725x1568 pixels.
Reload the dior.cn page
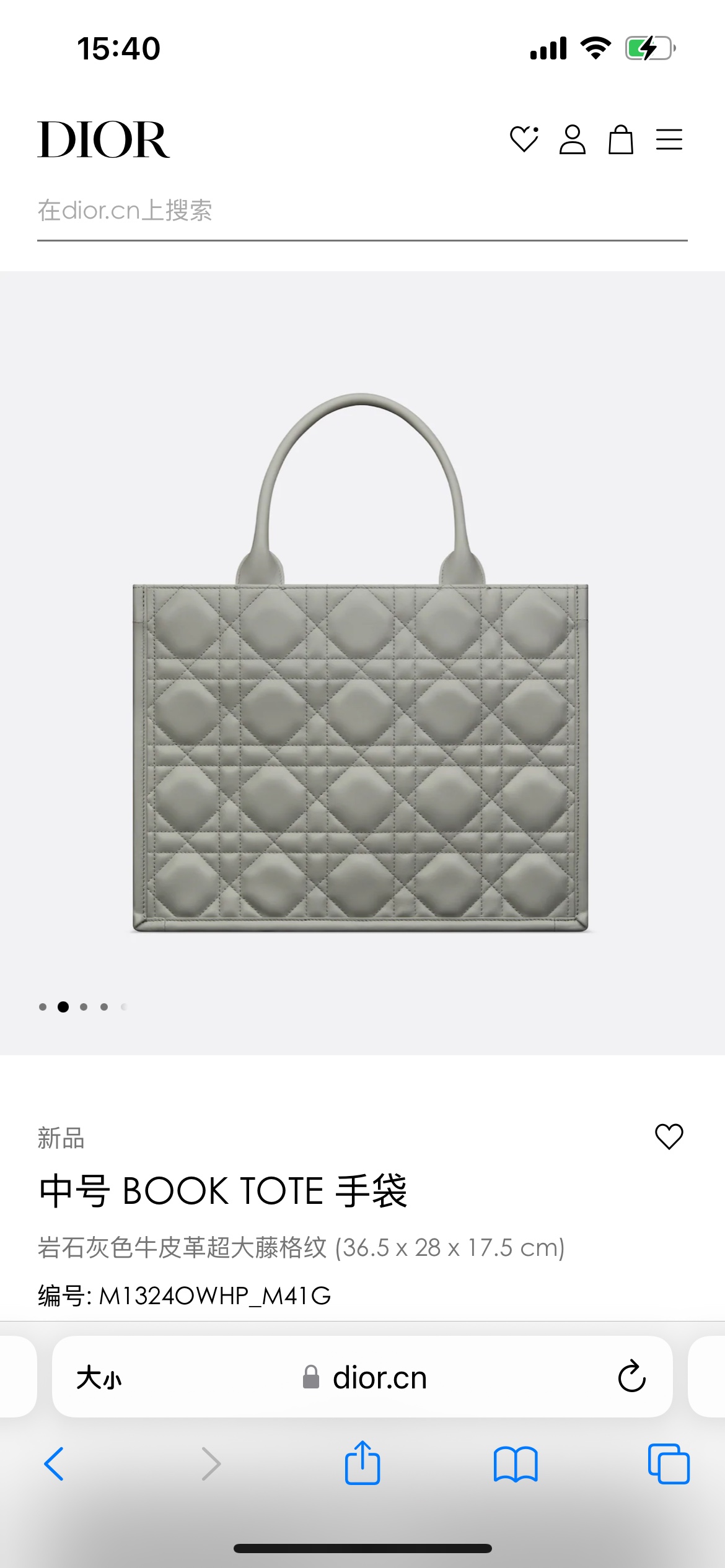(631, 1377)
